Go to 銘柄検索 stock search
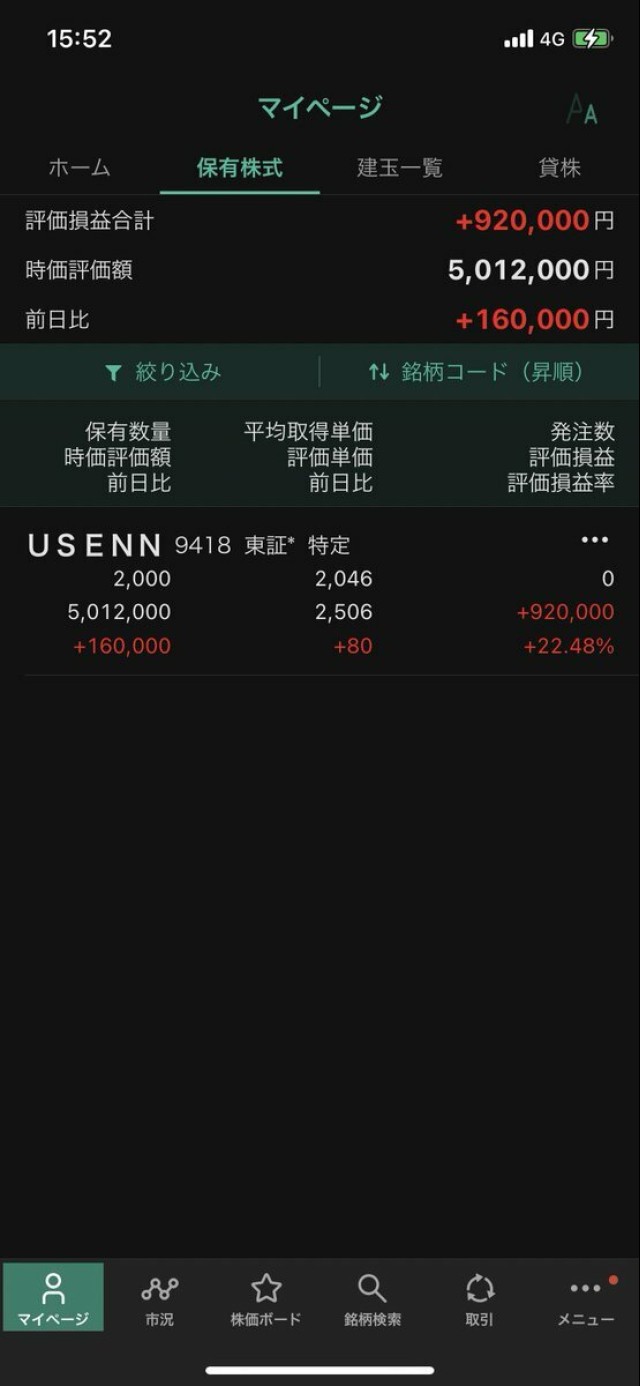Image resolution: width=640 pixels, height=1386 pixels. point(372,1298)
